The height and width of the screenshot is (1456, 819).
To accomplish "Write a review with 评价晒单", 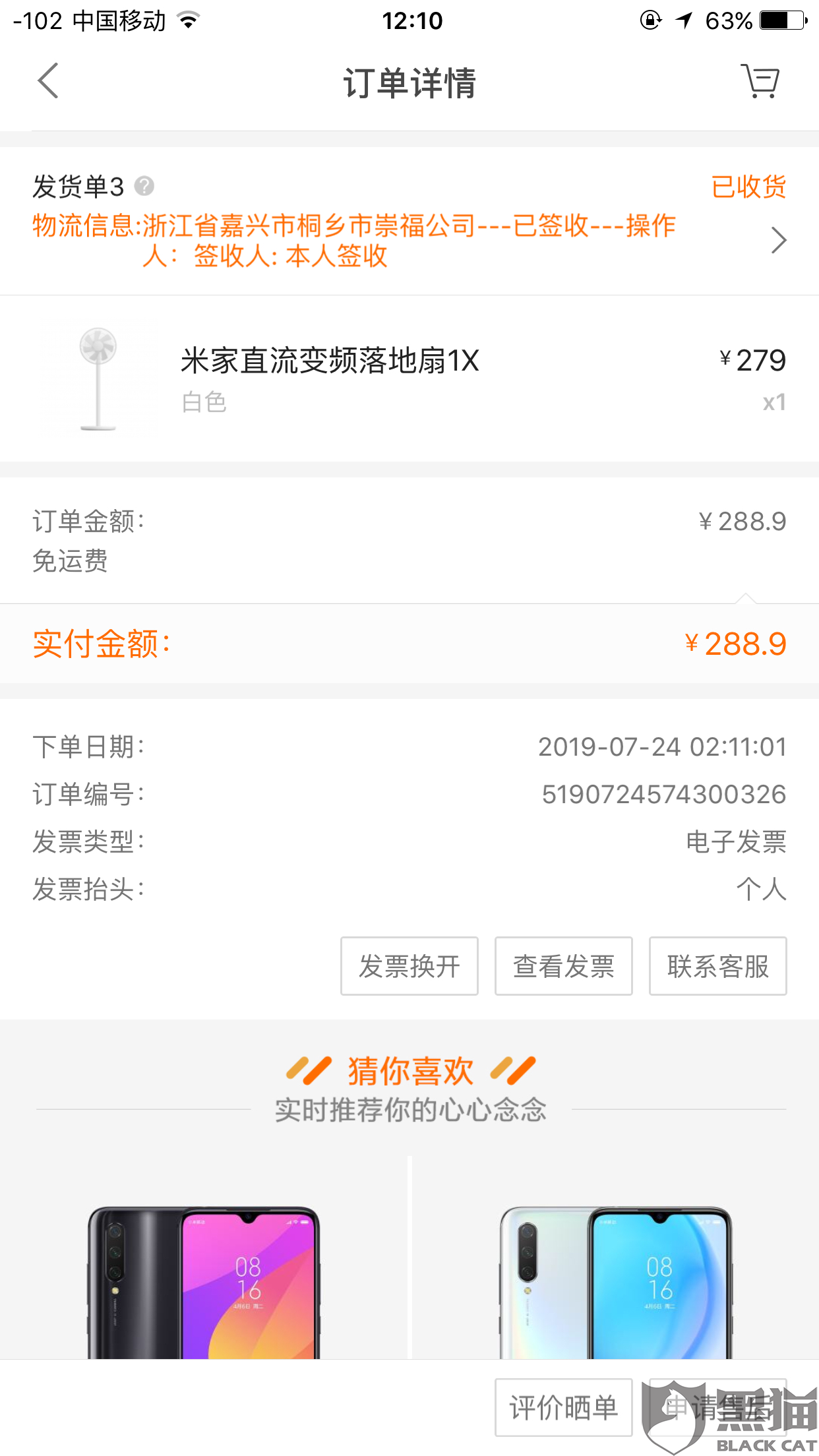I will (563, 1407).
